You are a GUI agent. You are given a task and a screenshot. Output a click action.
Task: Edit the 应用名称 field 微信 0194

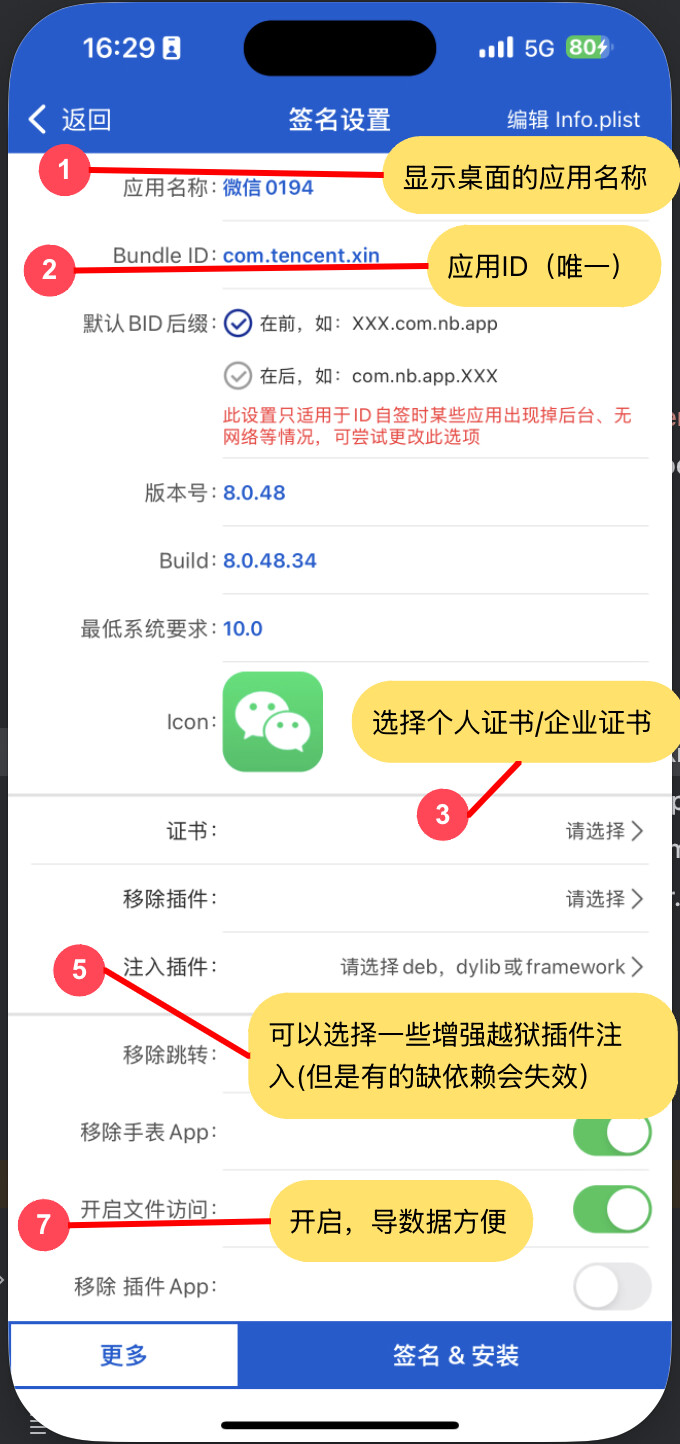click(x=268, y=187)
